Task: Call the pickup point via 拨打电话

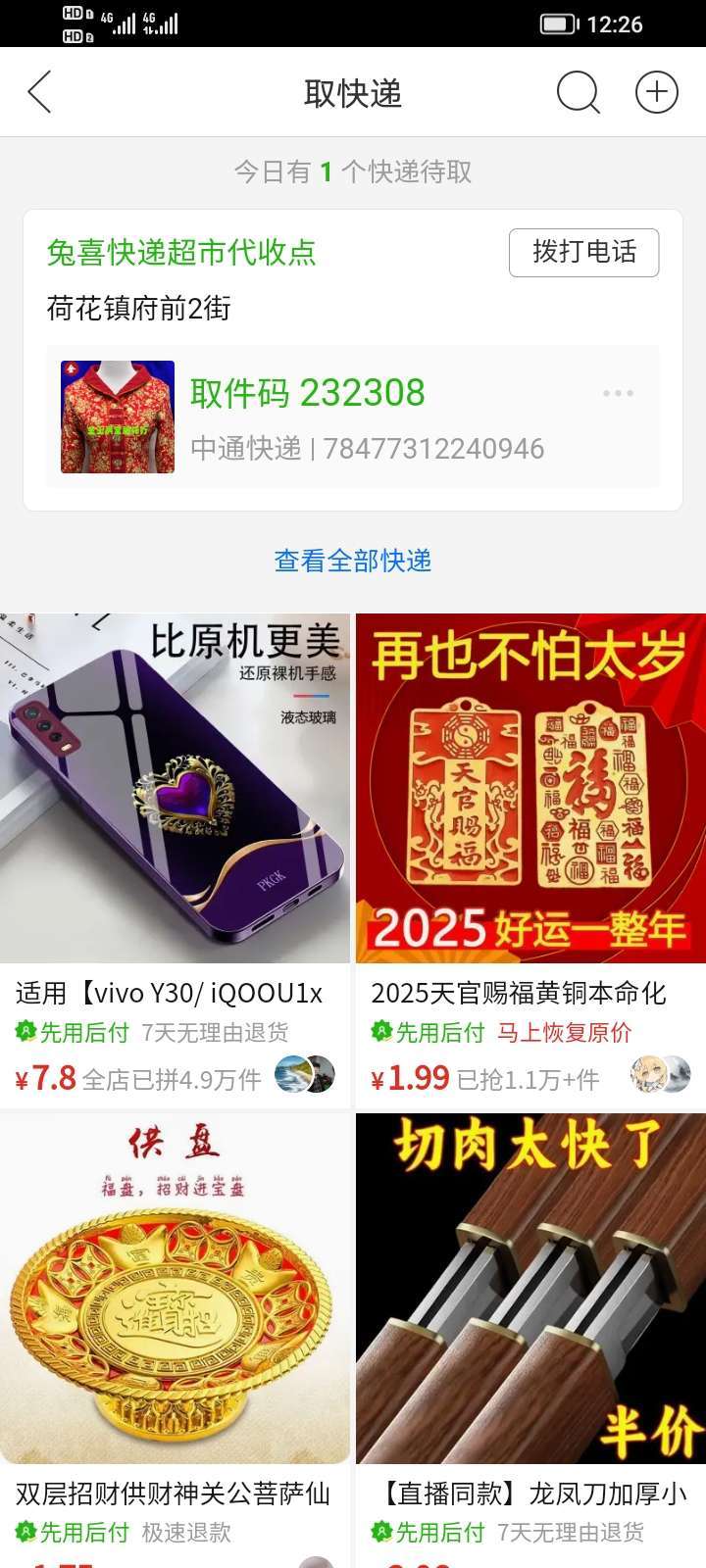Action: coord(583,253)
